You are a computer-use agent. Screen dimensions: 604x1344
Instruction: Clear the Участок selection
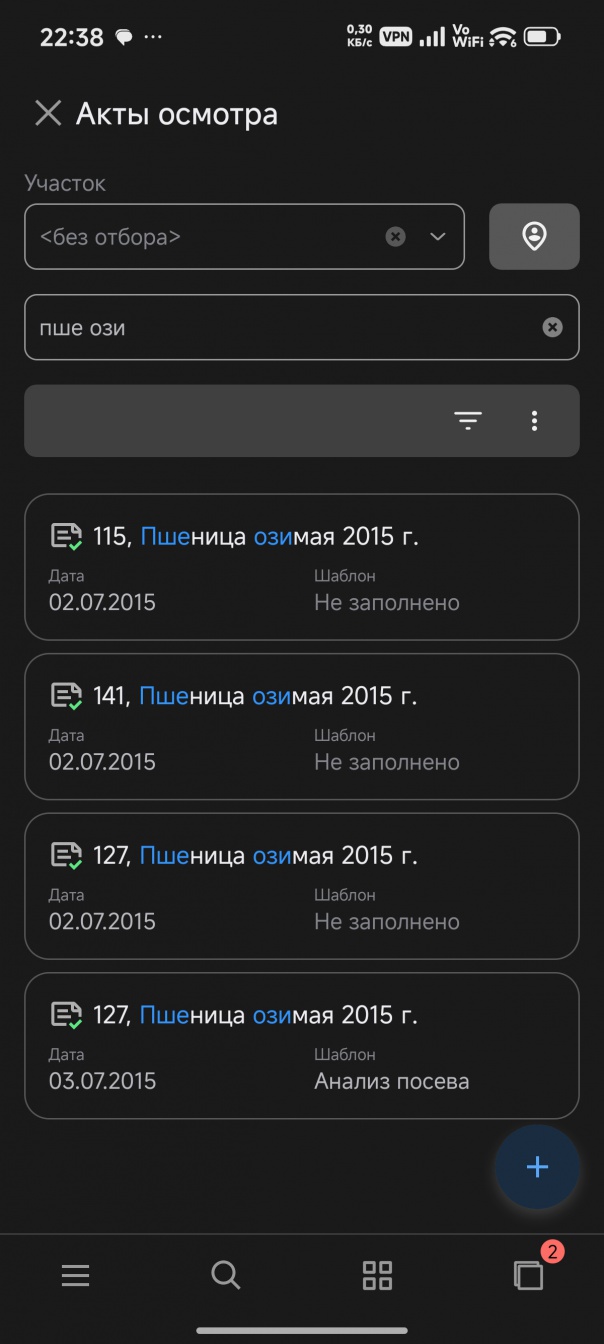click(396, 237)
